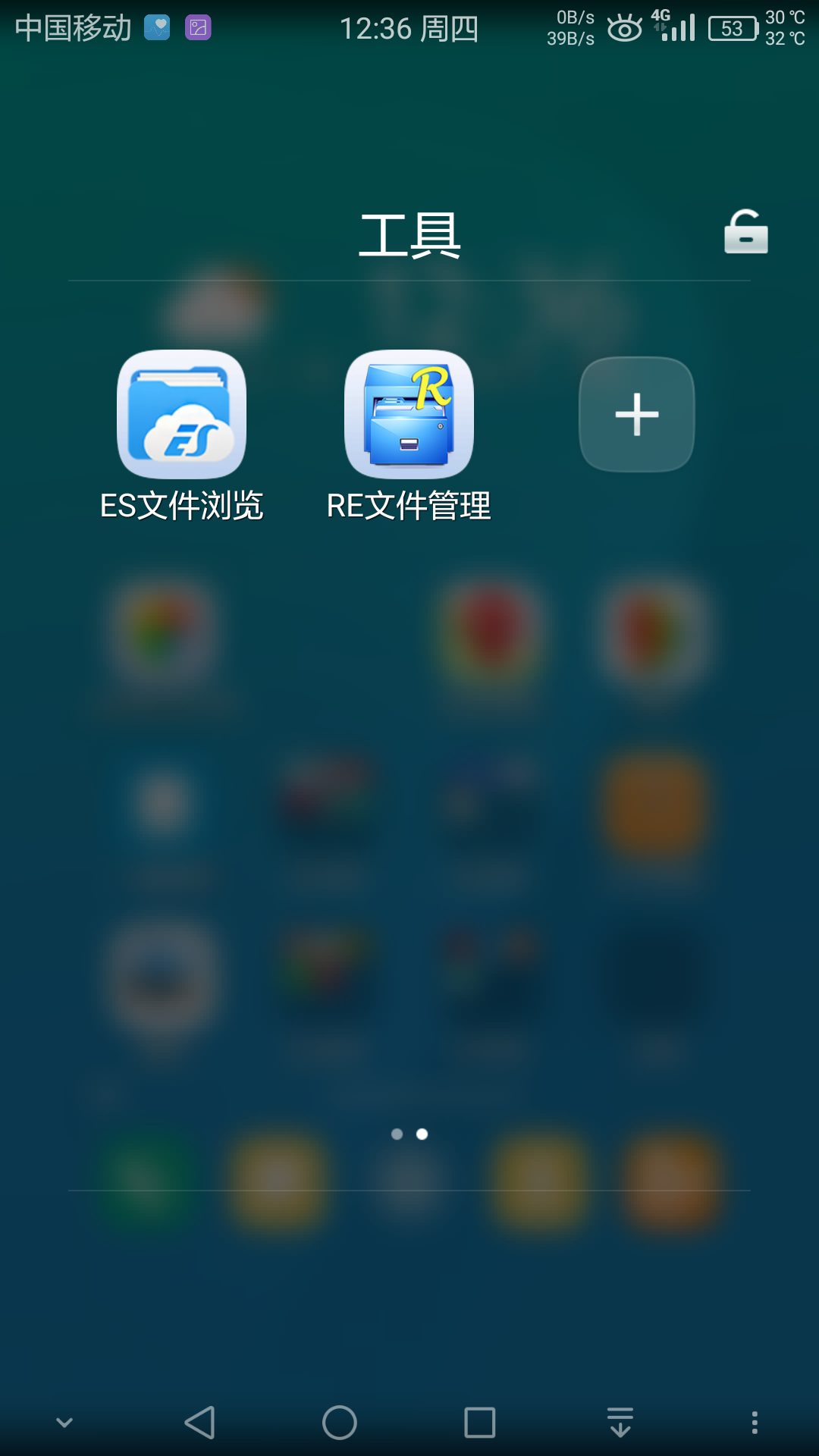This screenshot has height=1456, width=819.
Task: Open ES文件浏览 file explorer
Action: coord(183,415)
